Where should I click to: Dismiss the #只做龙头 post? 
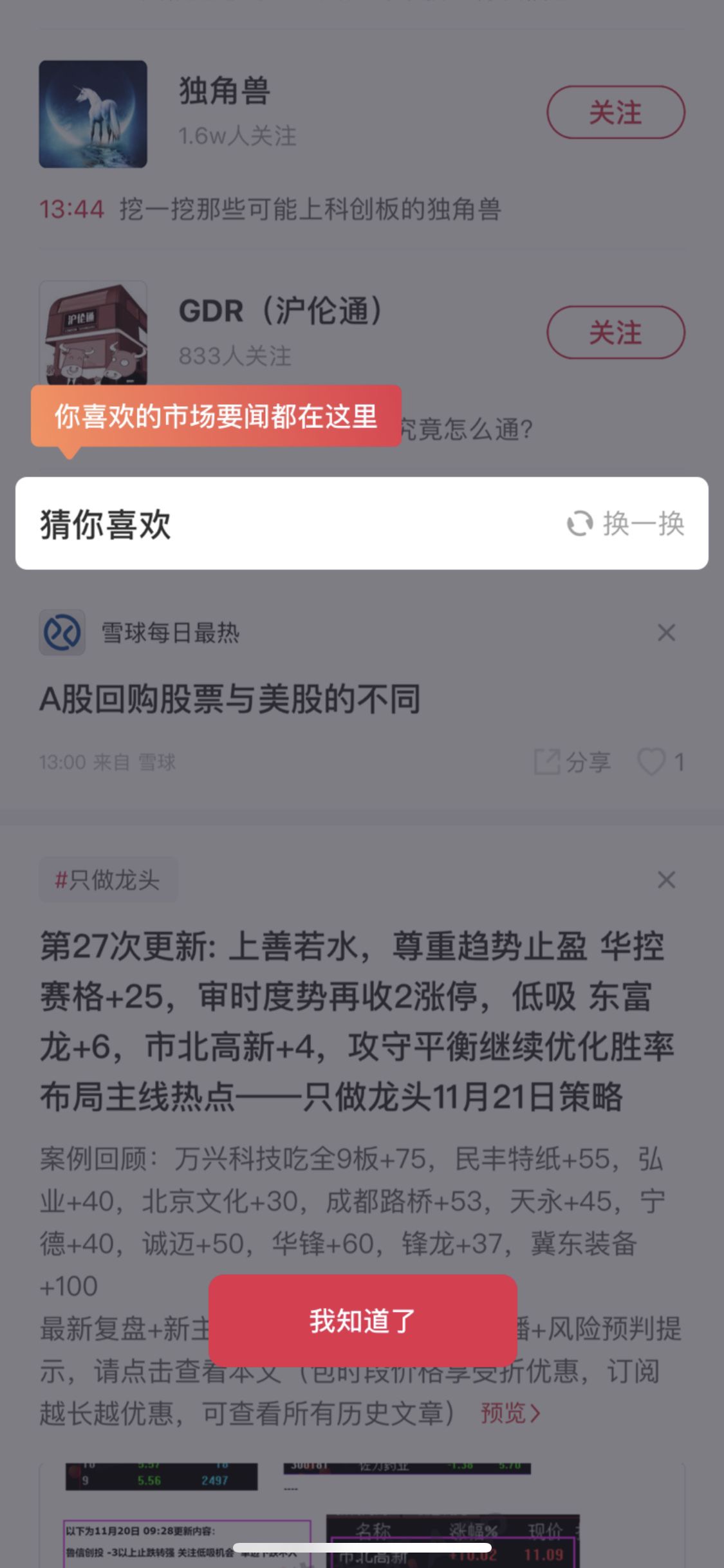pos(666,879)
